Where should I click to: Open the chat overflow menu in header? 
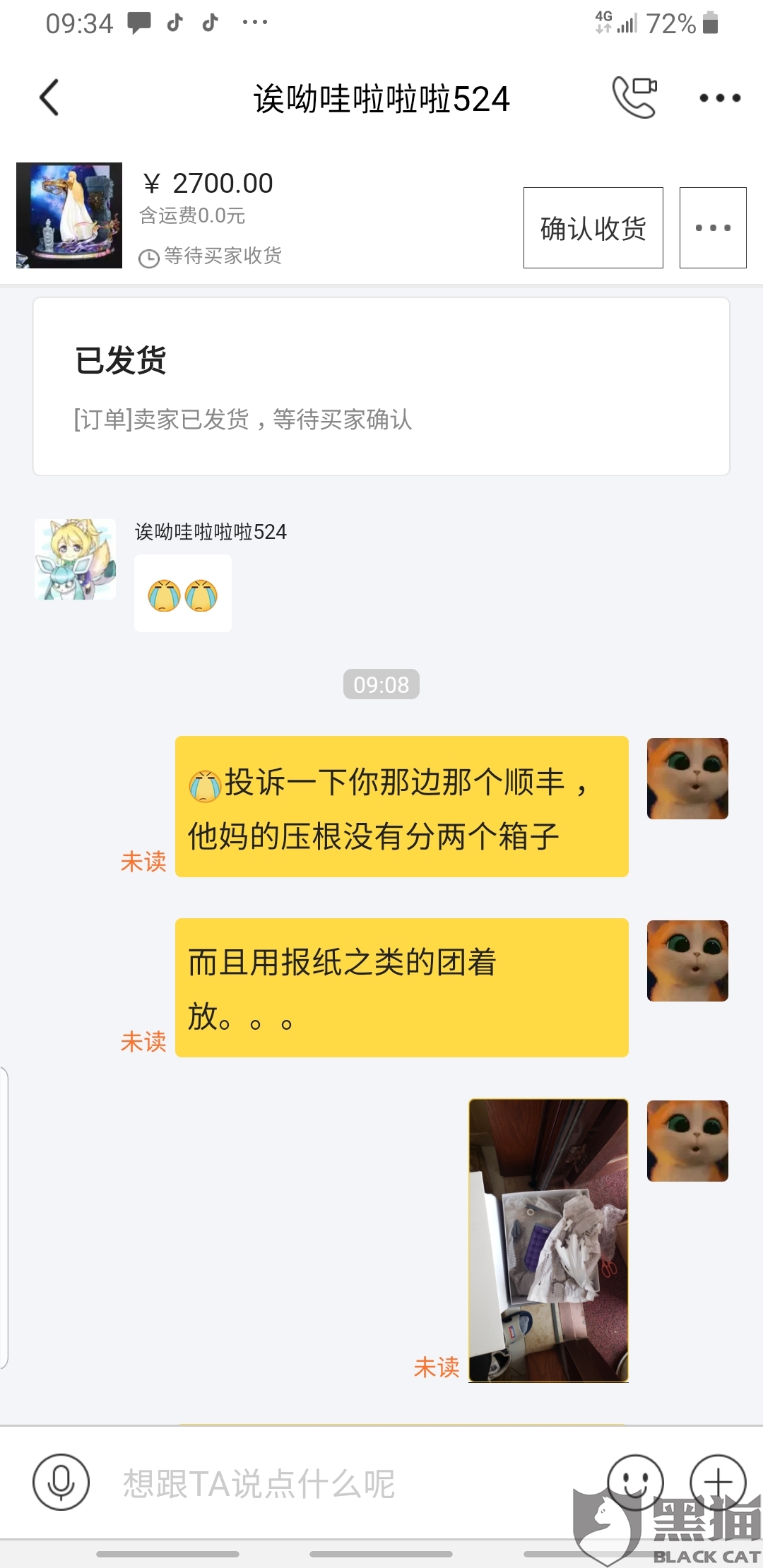[720, 98]
